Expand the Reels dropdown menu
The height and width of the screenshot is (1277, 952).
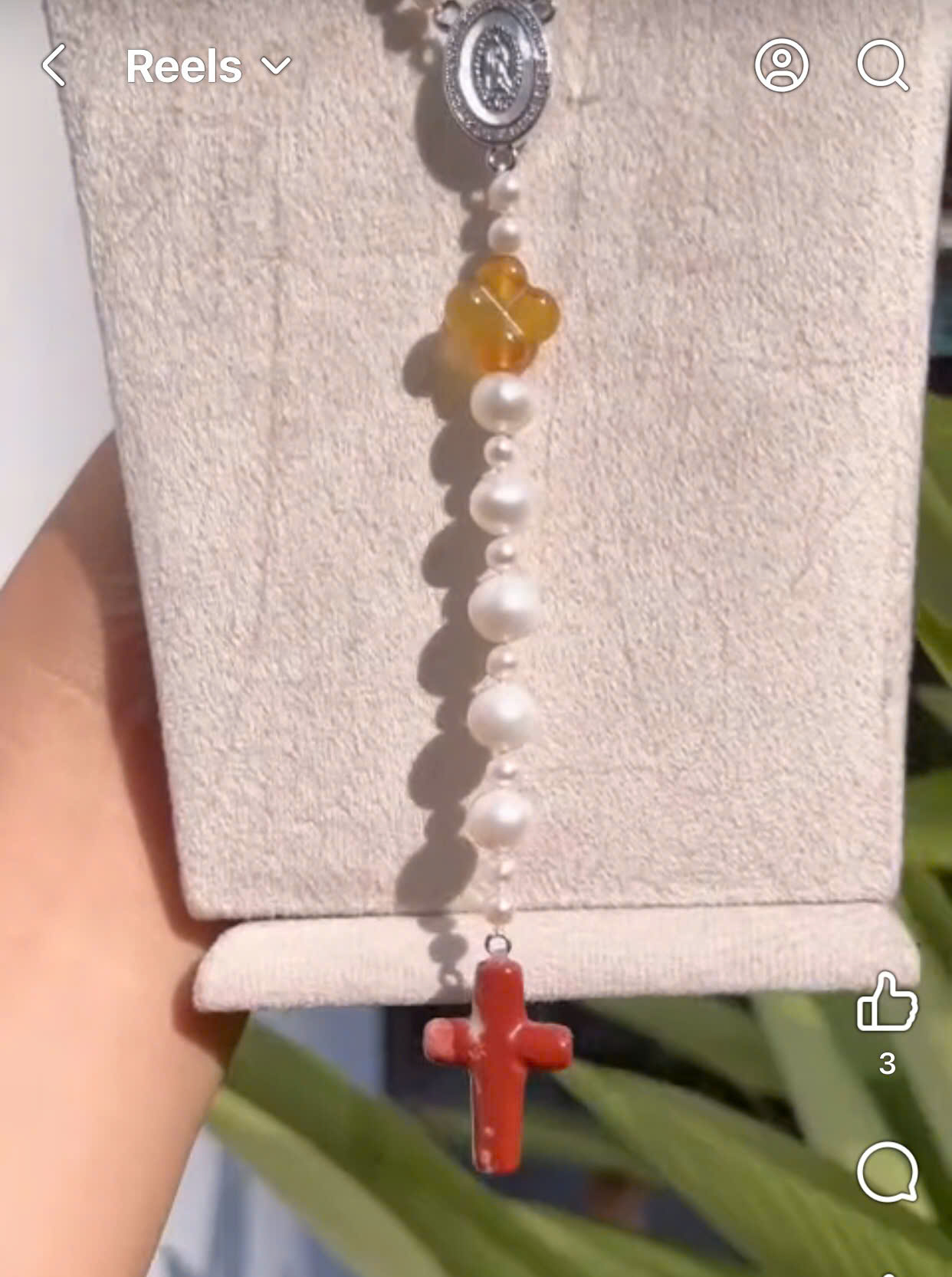click(276, 67)
